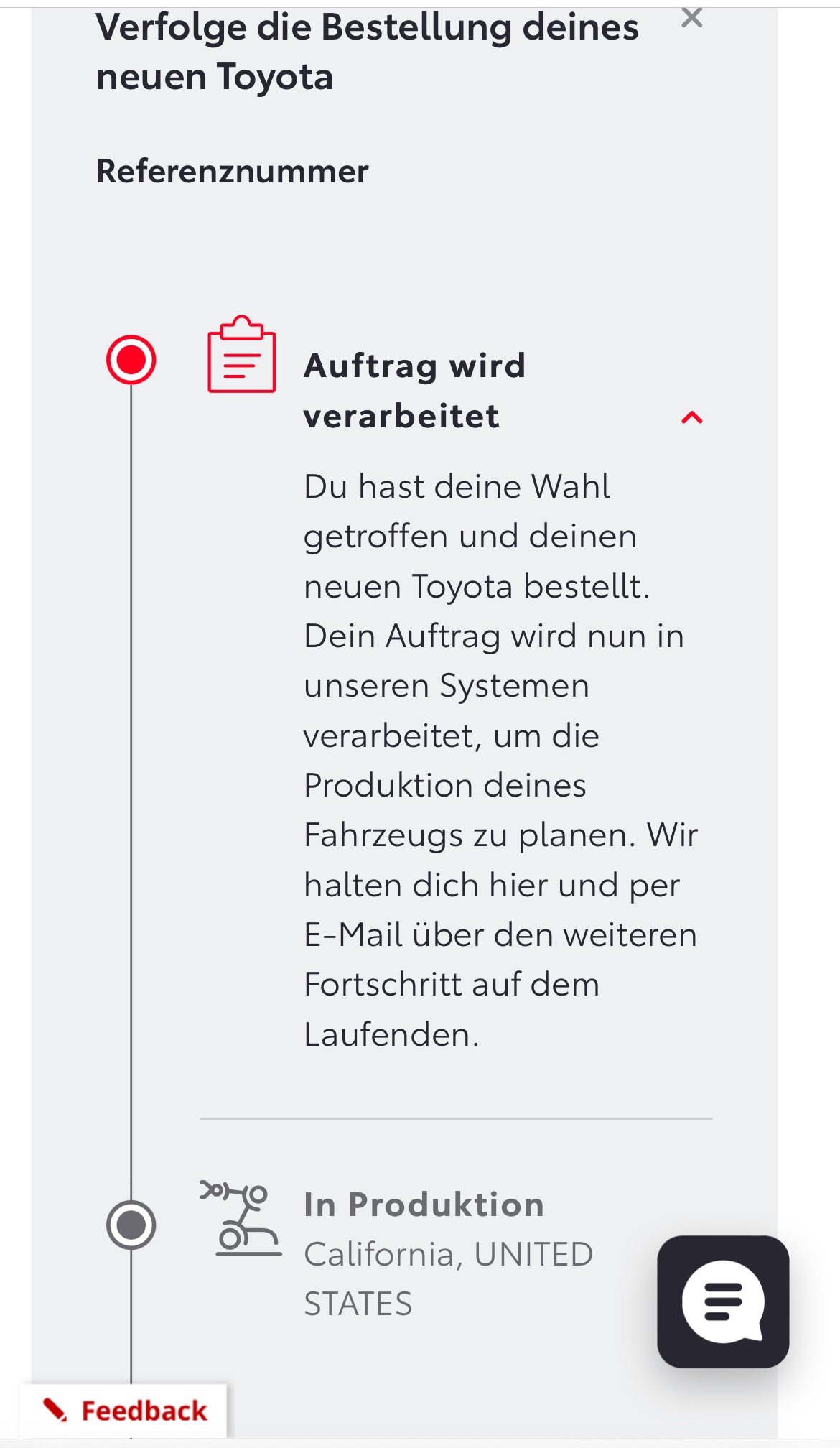Expand the In Produktion step
The width and height of the screenshot is (840, 1448).
coord(424,1205)
